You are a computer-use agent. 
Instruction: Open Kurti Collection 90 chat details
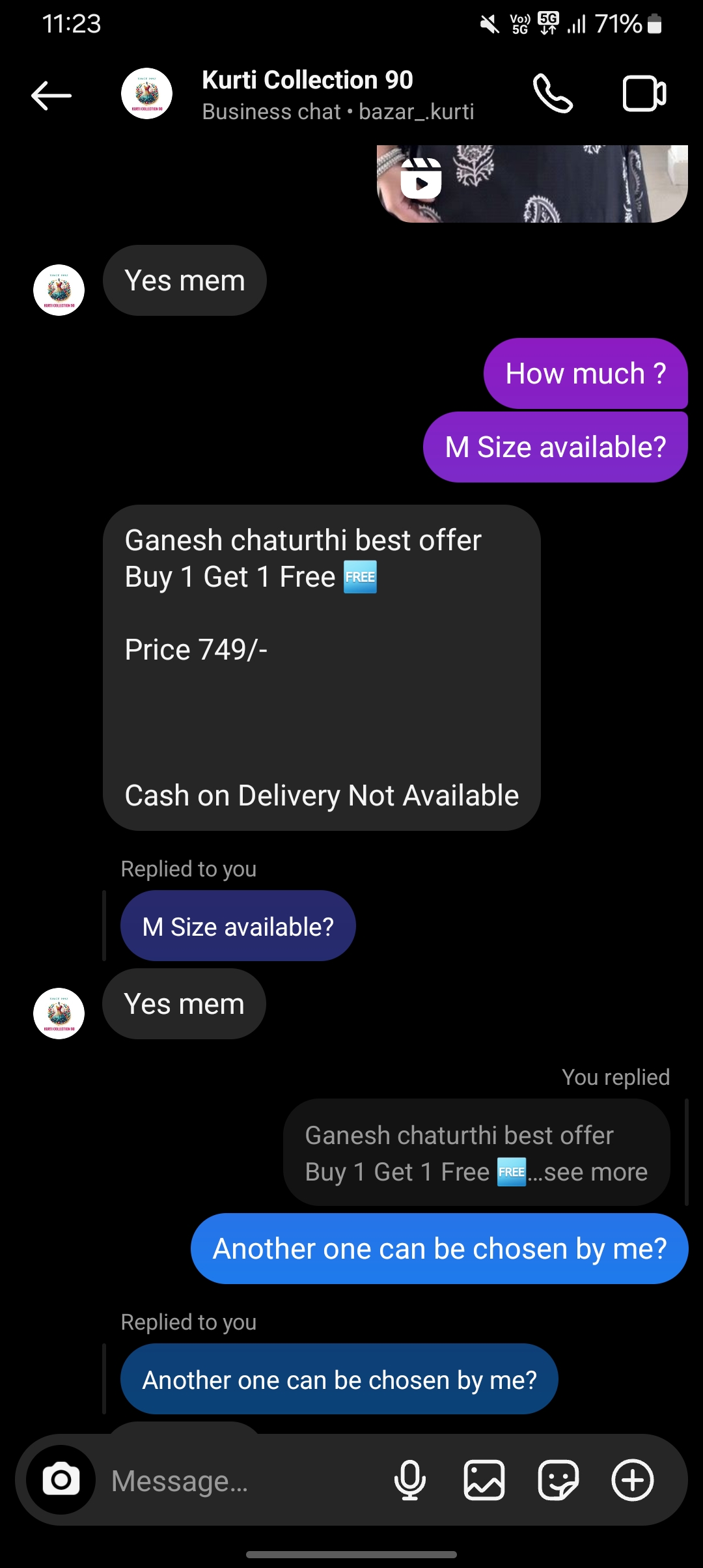coord(307,94)
